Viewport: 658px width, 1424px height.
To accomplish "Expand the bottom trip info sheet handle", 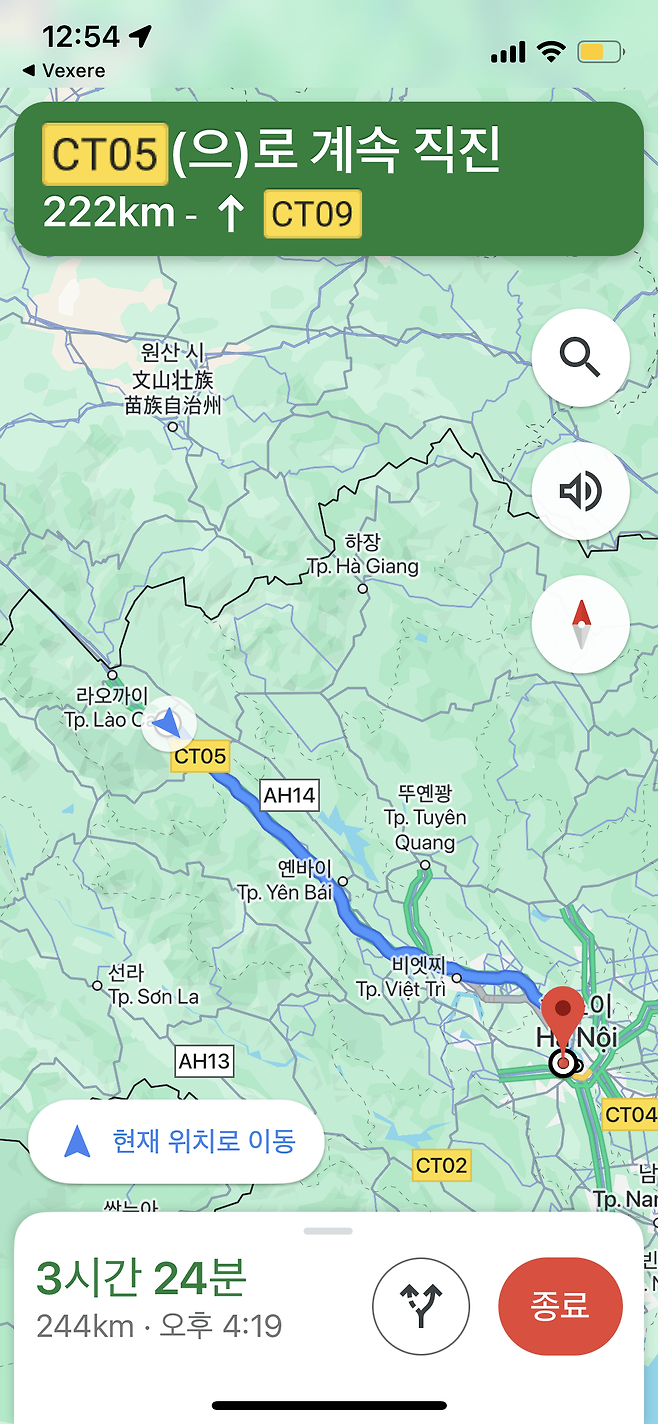I will 328,1231.
